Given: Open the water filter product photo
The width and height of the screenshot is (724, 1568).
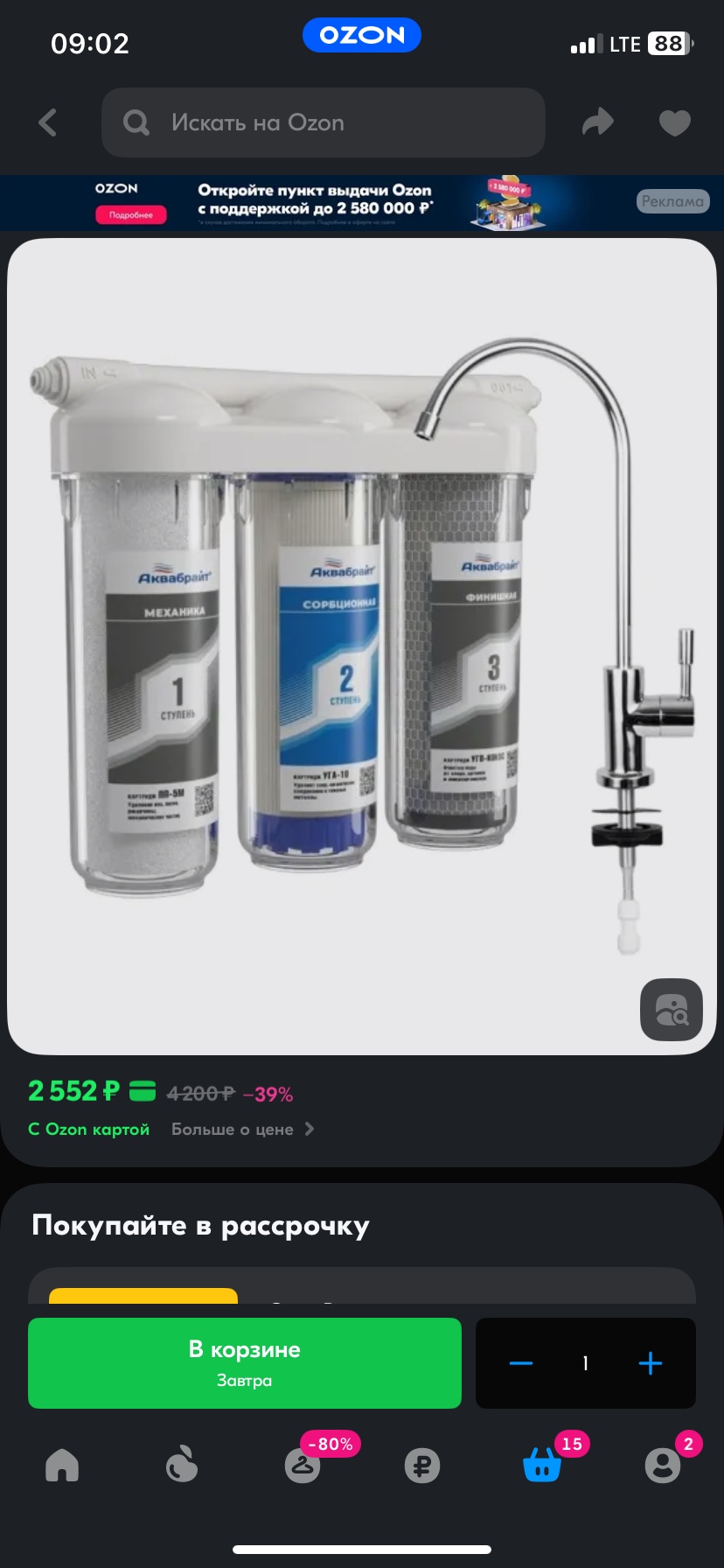Looking at the screenshot, I should (x=362, y=646).
